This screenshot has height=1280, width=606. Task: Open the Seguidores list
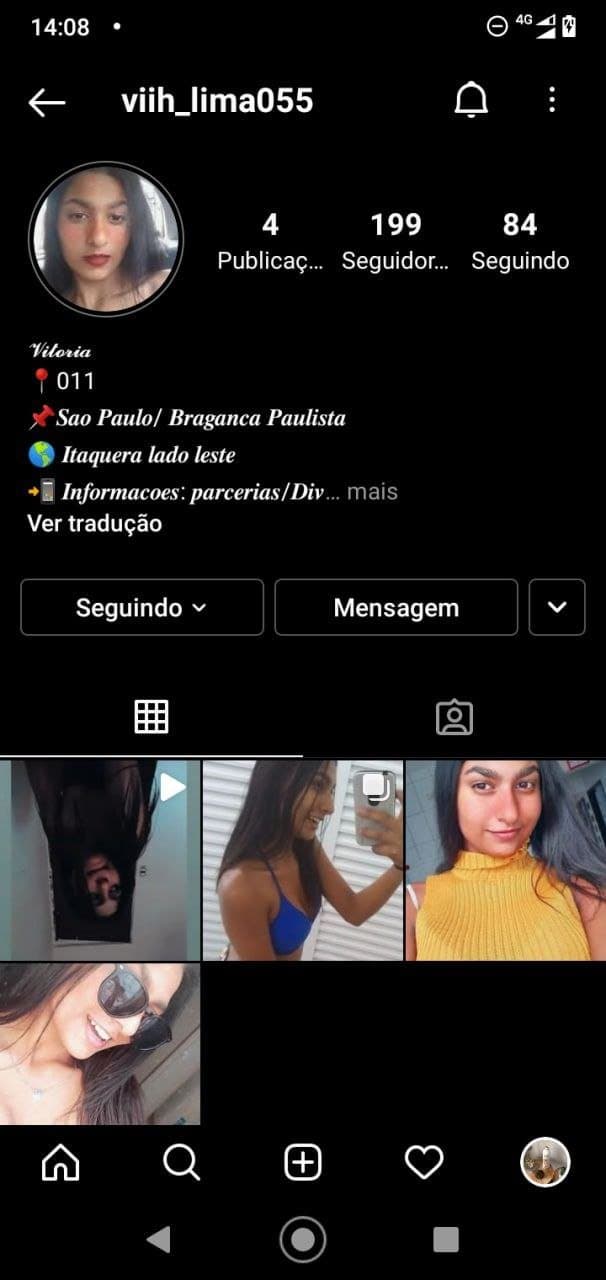point(396,241)
